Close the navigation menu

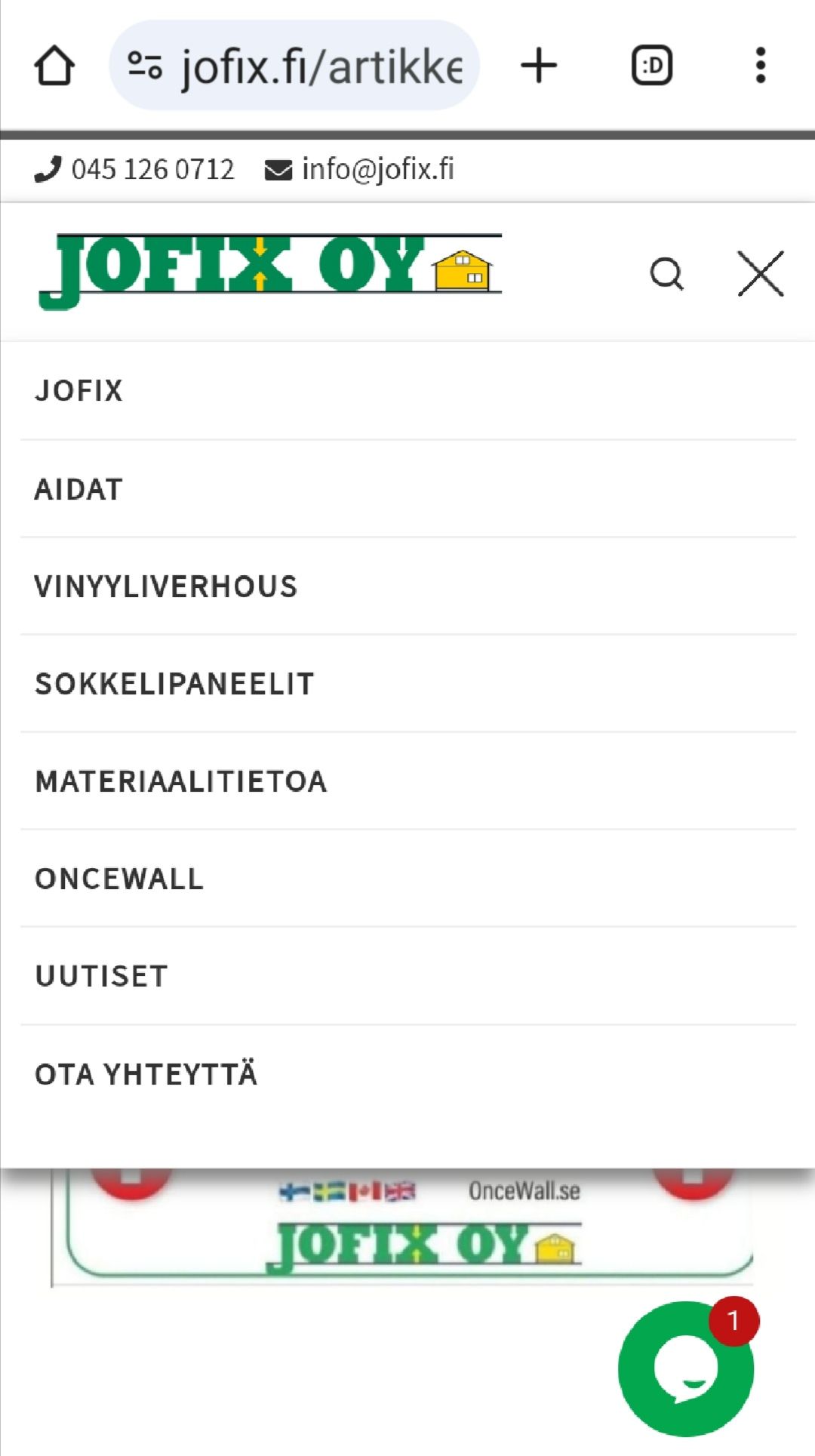(x=761, y=273)
